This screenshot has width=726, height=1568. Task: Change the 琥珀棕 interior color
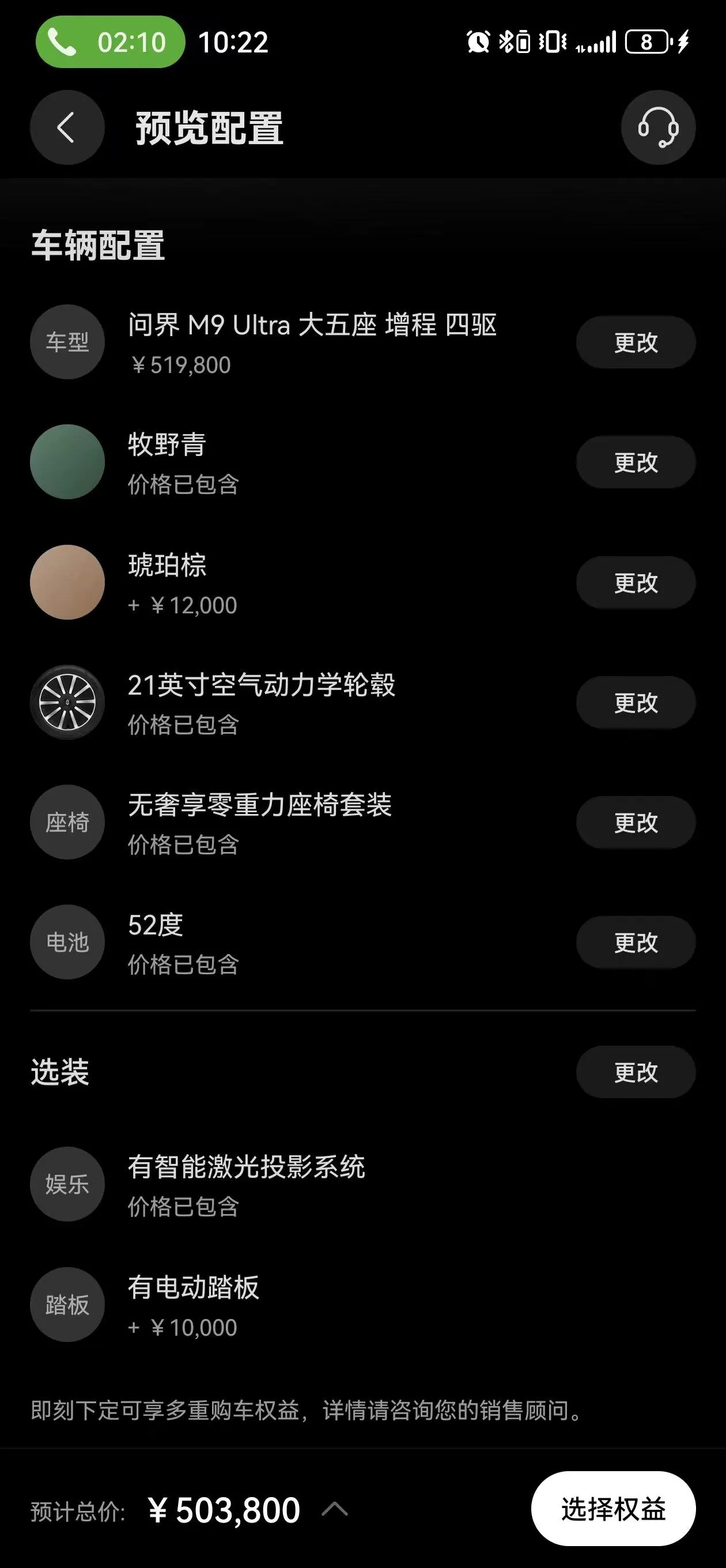[636, 582]
